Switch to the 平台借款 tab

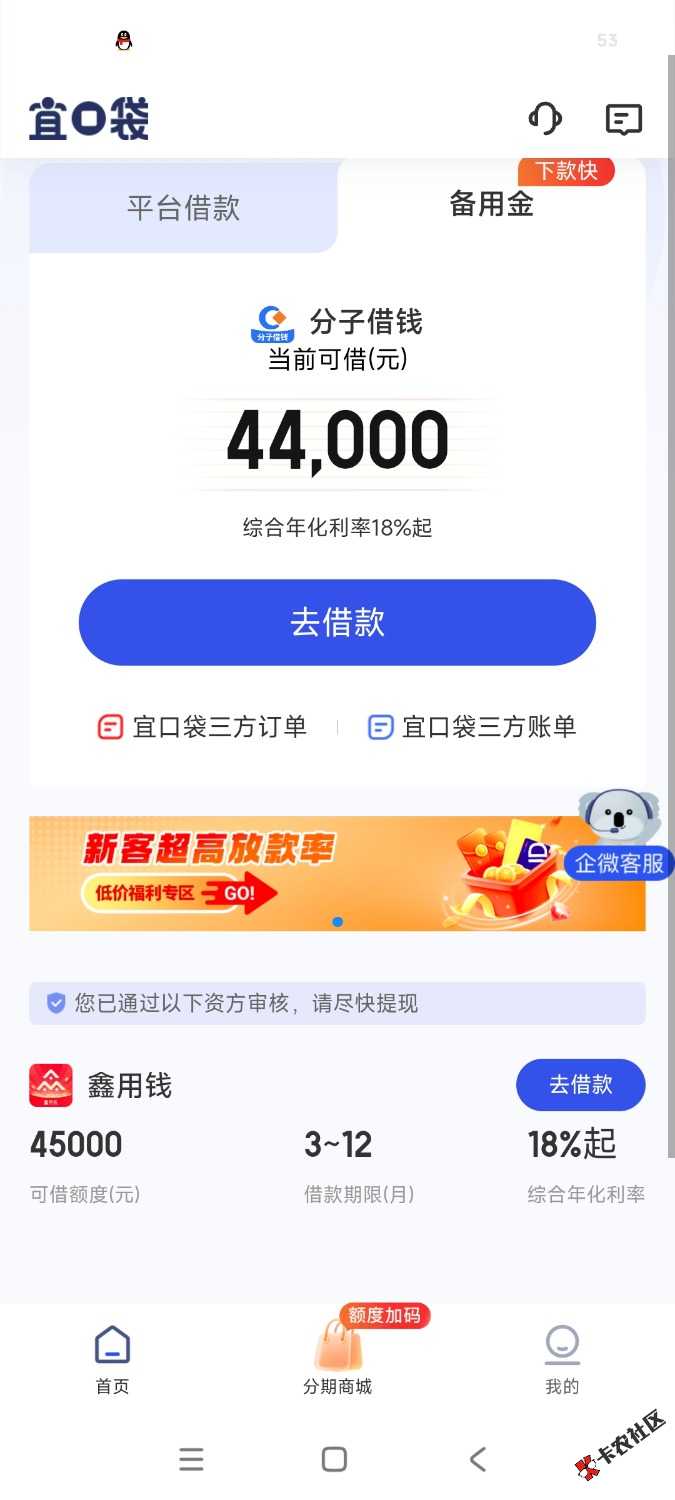183,208
